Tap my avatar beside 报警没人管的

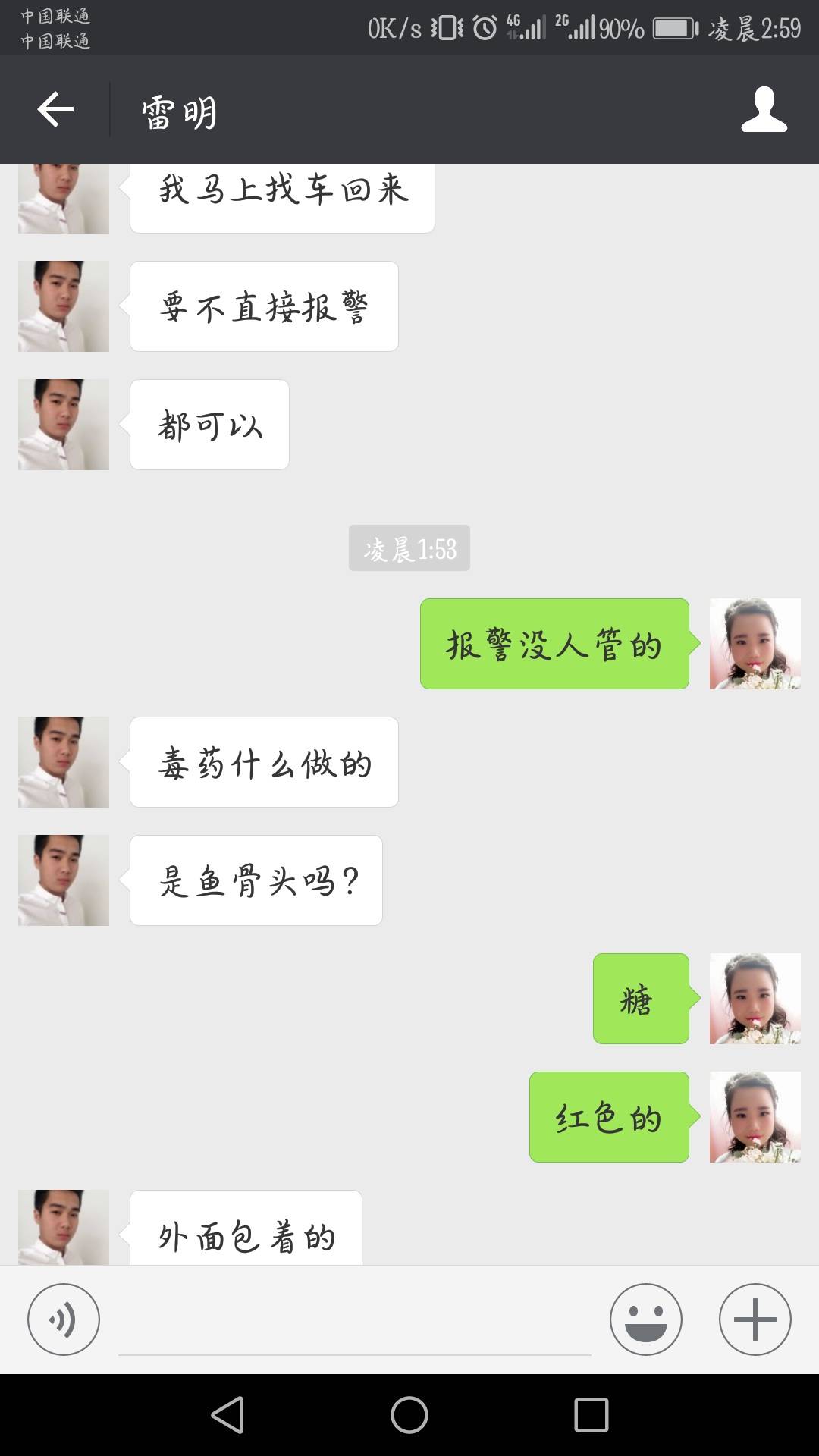pos(755,644)
